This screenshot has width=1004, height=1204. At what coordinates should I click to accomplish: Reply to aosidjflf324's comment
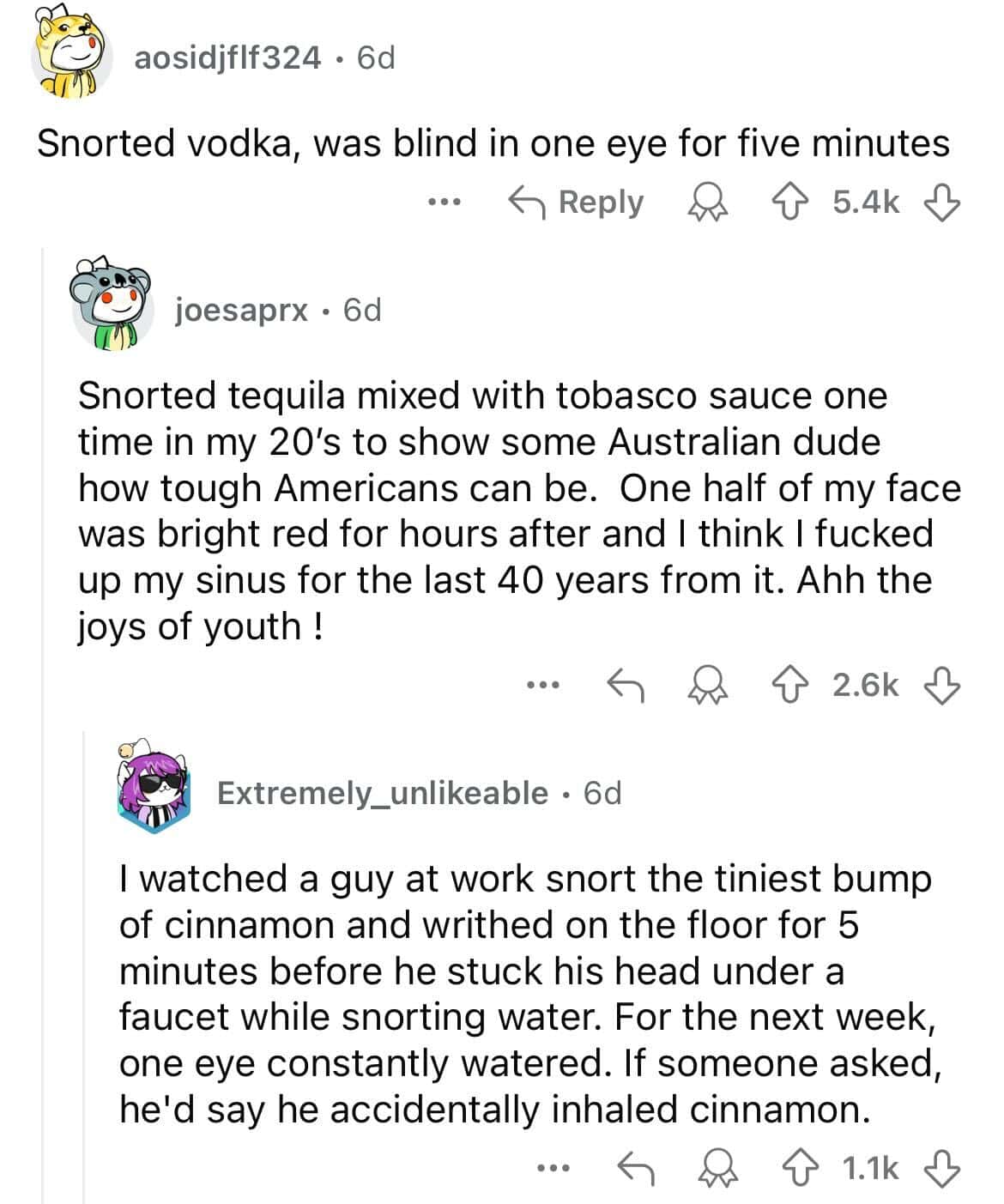(x=578, y=203)
